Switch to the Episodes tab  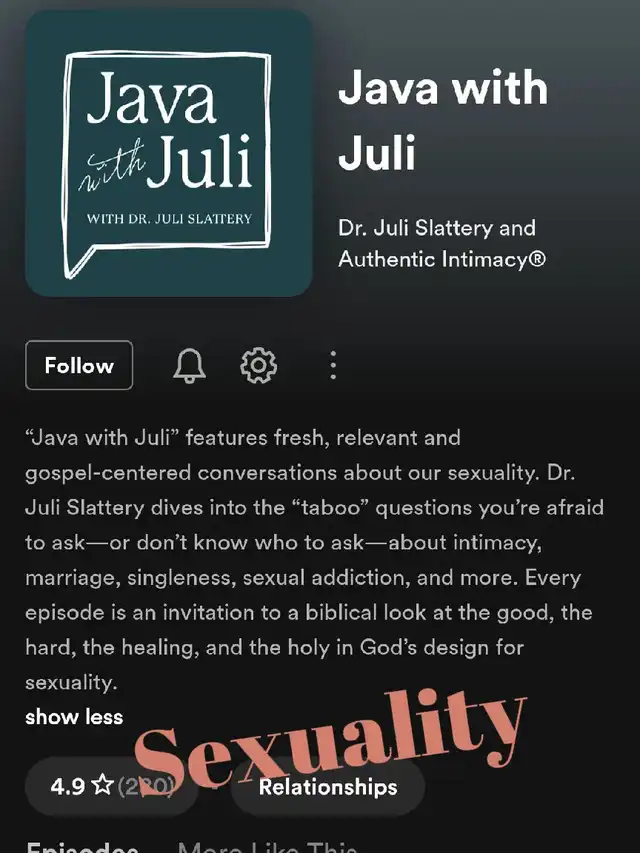[82, 845]
